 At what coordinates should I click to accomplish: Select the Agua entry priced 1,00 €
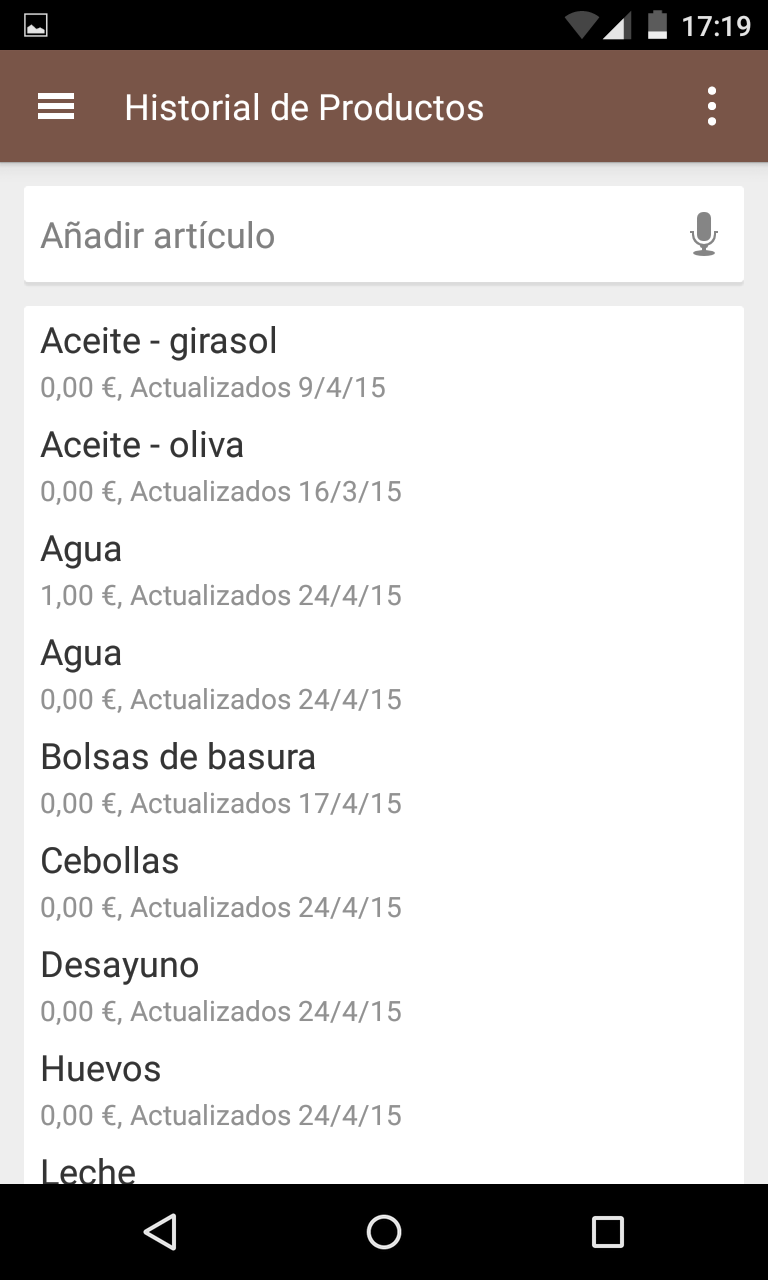pos(384,568)
